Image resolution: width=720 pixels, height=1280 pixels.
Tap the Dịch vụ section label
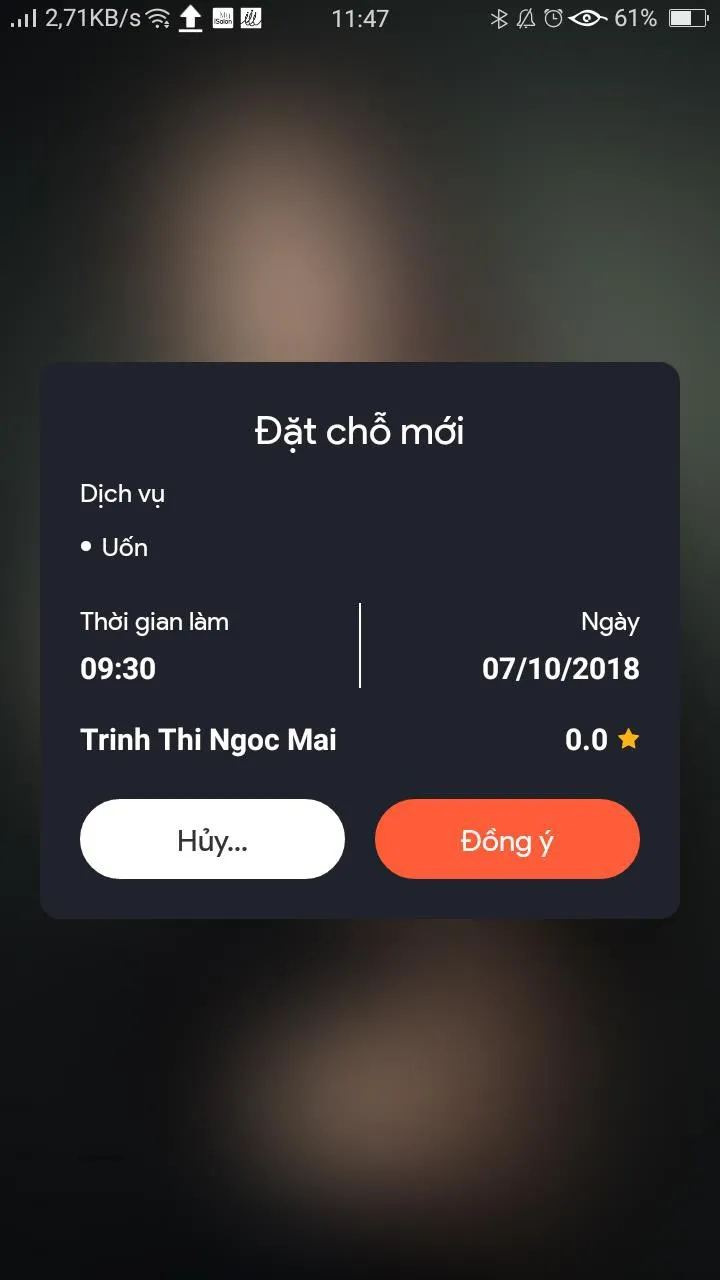pos(122,493)
